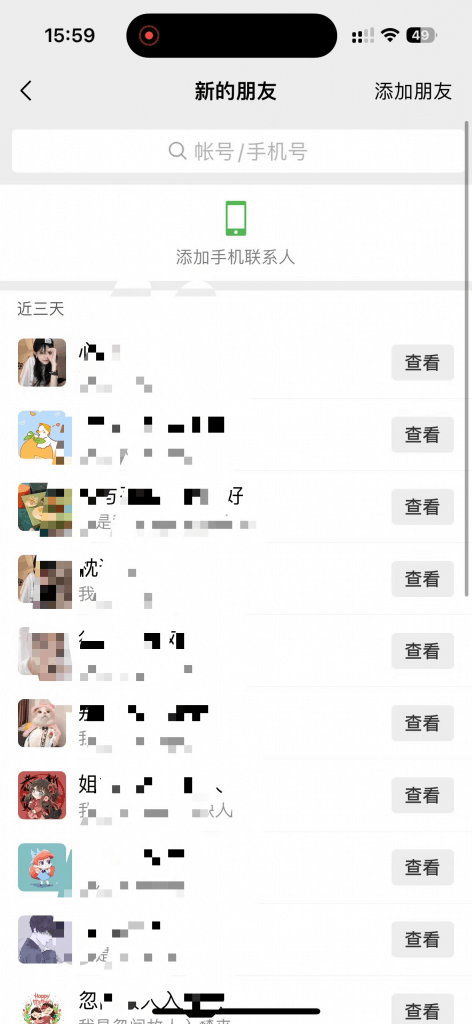Image resolution: width=472 pixels, height=1024 pixels.
Task: Tap the 帐号/手机号 search field
Action: point(238,152)
